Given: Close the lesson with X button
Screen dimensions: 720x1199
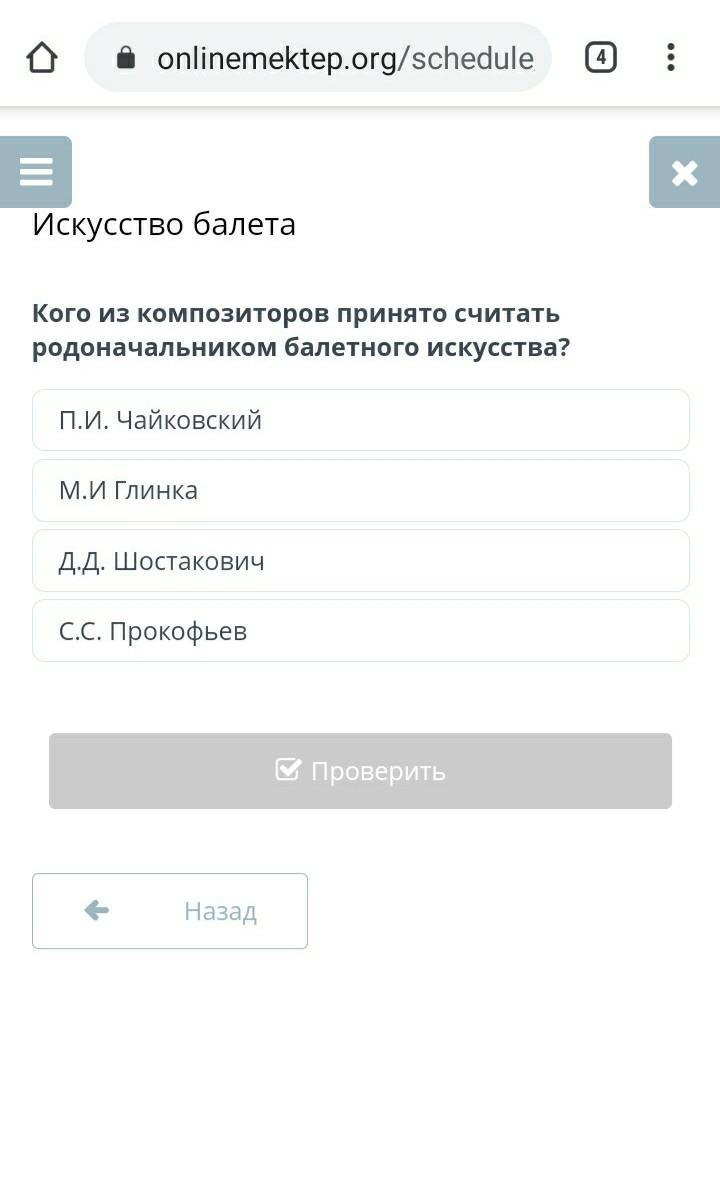Looking at the screenshot, I should (x=684, y=172).
